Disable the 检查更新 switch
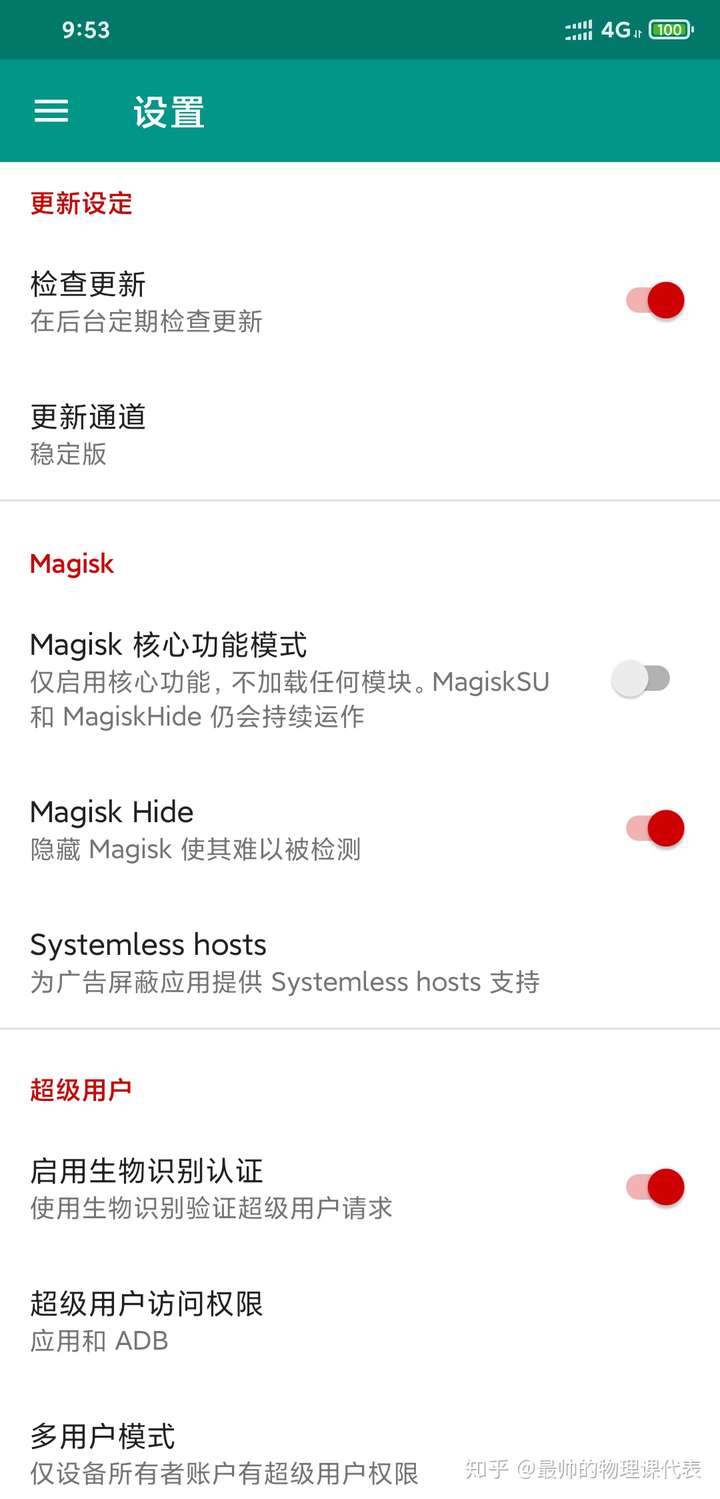The image size is (720, 1499). pyautogui.click(x=655, y=300)
